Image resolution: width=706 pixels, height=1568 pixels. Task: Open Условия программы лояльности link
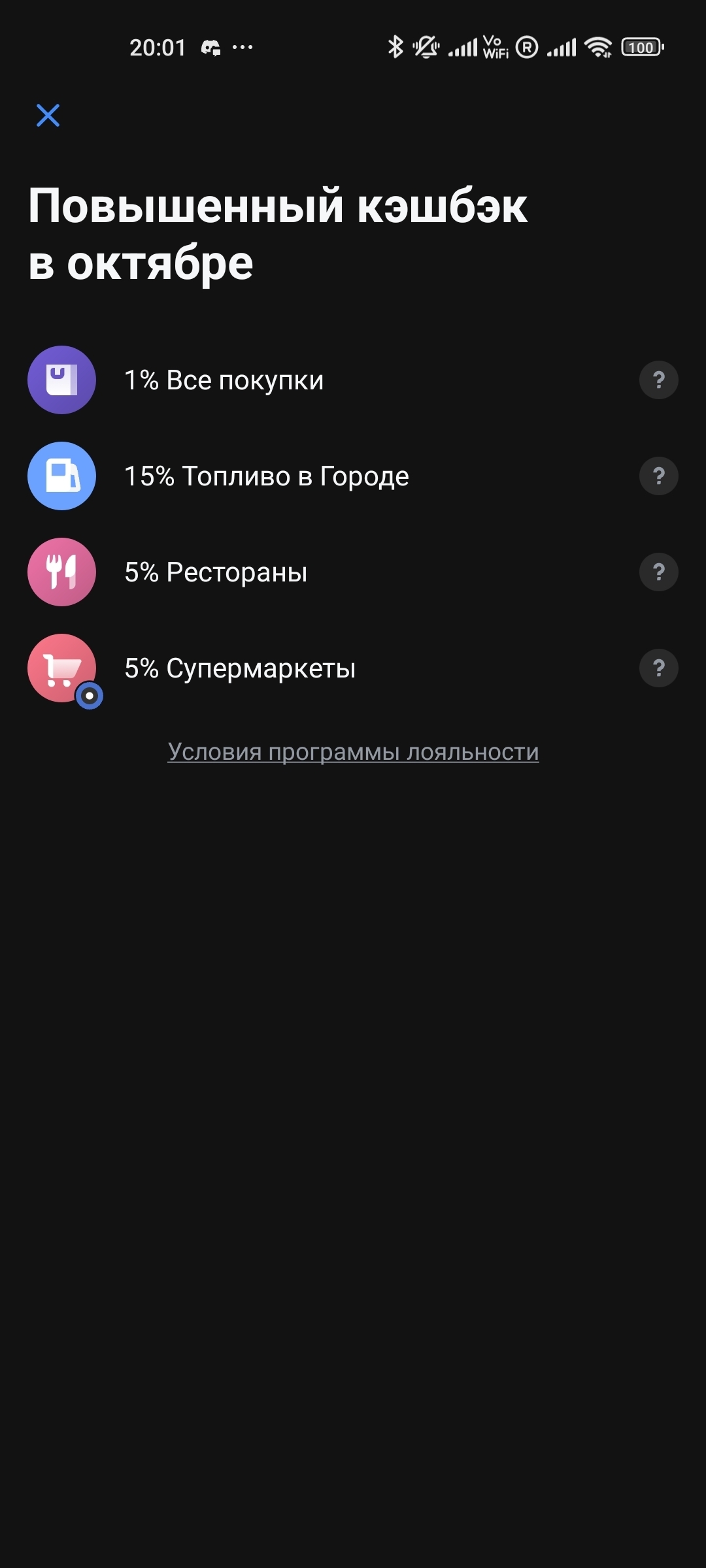point(353,751)
